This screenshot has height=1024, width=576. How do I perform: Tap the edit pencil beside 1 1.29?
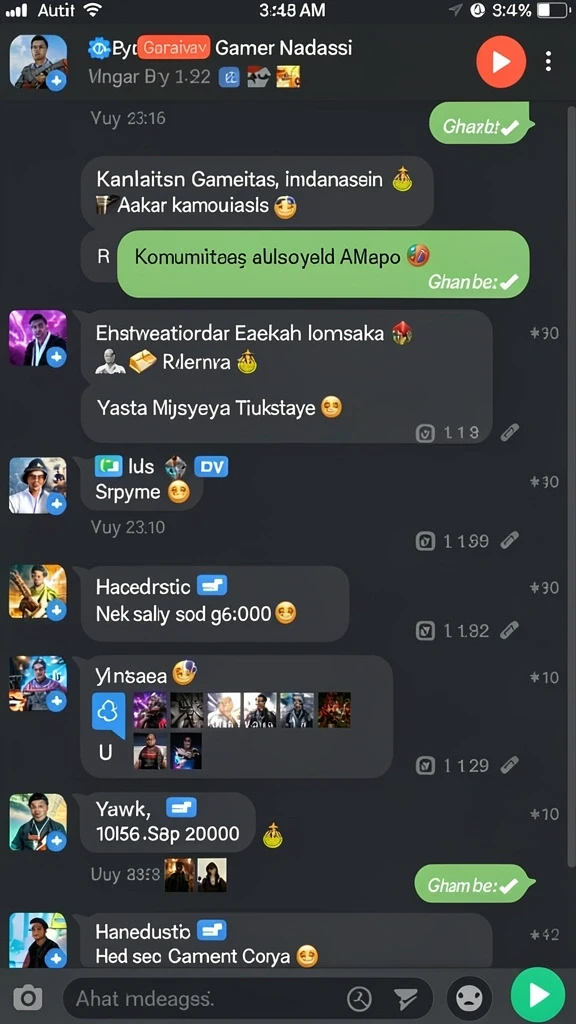point(509,764)
